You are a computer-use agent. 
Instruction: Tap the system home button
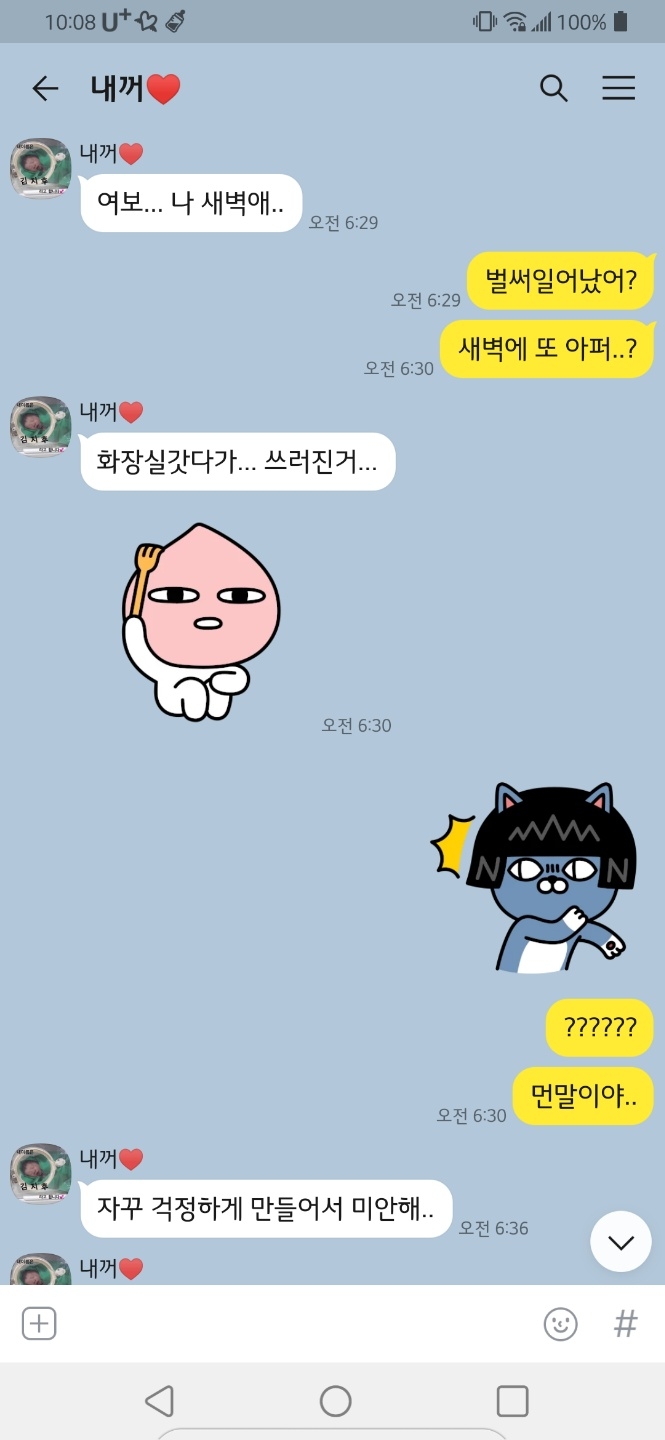coord(335,1401)
